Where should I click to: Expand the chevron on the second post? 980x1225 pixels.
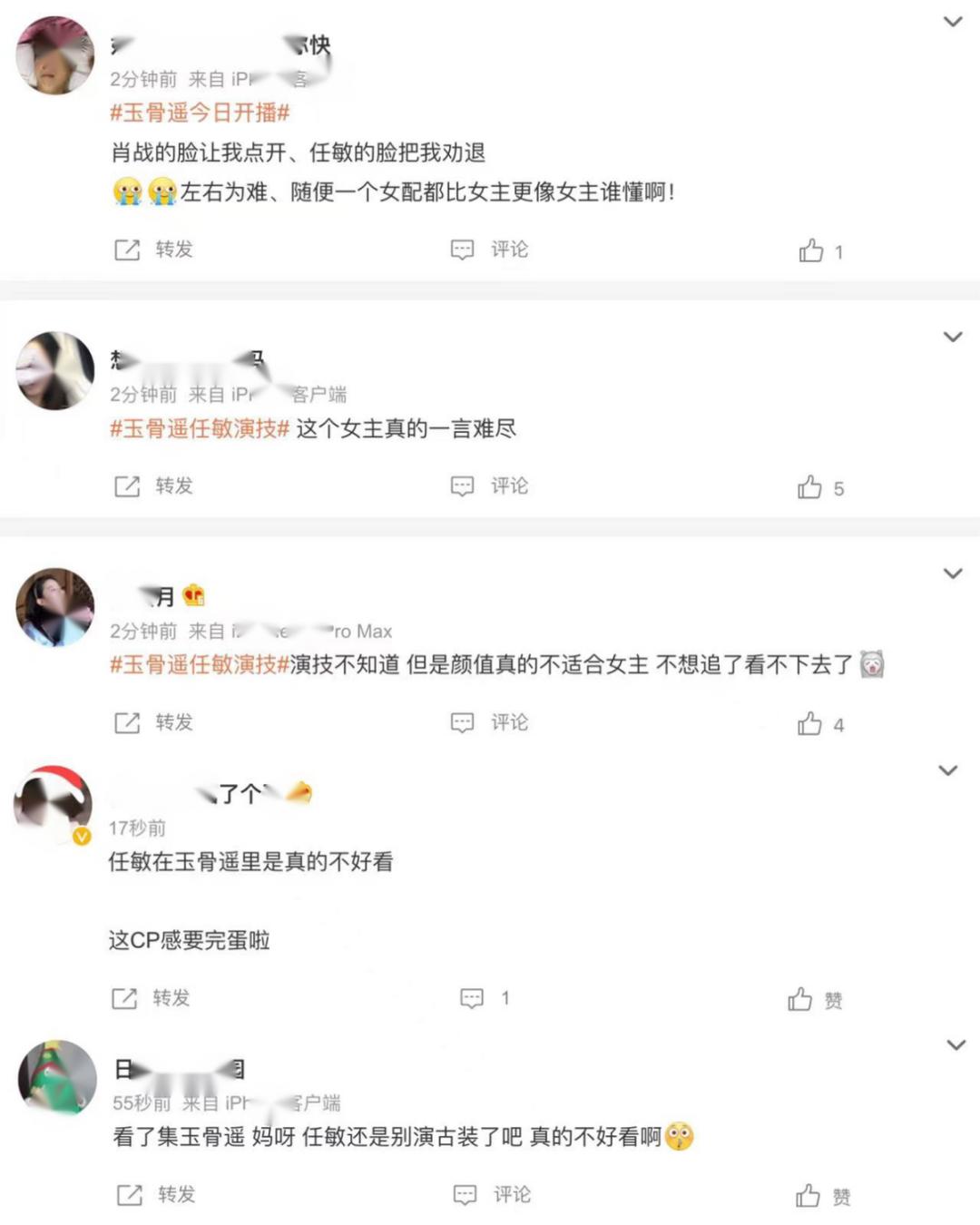click(952, 338)
